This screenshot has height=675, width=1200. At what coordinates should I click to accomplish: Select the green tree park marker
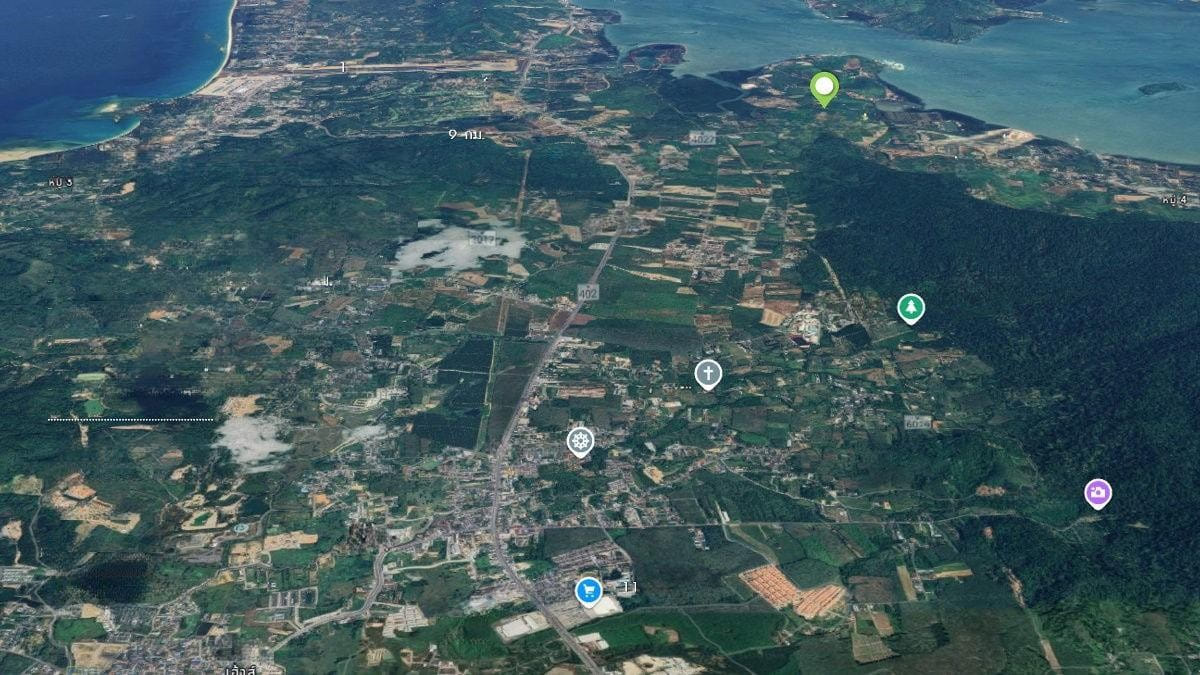coord(910,307)
